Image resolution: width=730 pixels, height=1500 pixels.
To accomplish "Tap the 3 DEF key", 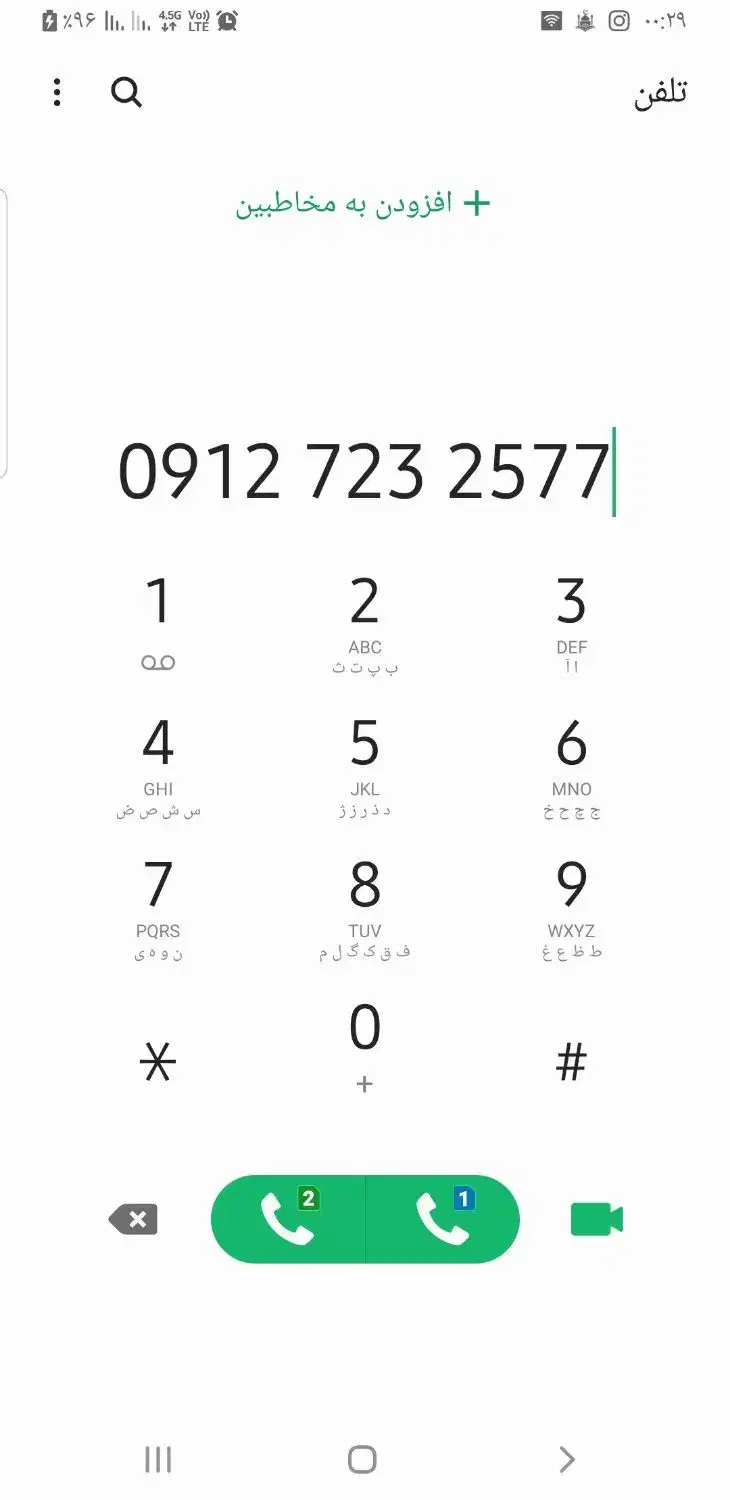I will pyautogui.click(x=571, y=620).
